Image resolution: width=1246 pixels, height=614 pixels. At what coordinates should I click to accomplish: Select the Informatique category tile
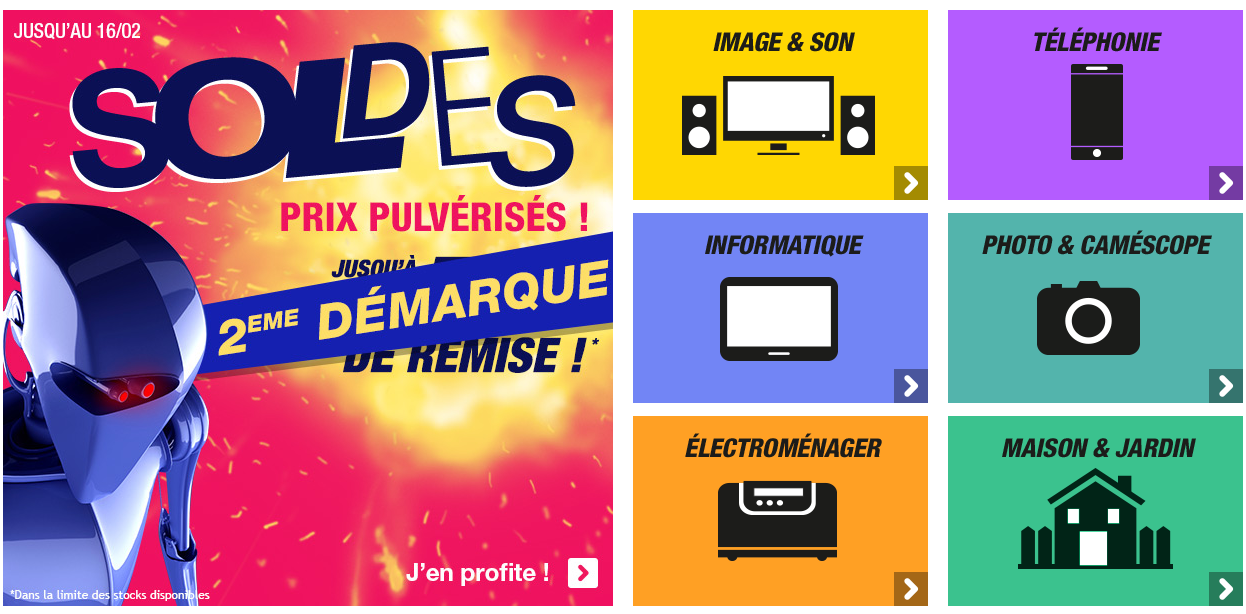780,308
